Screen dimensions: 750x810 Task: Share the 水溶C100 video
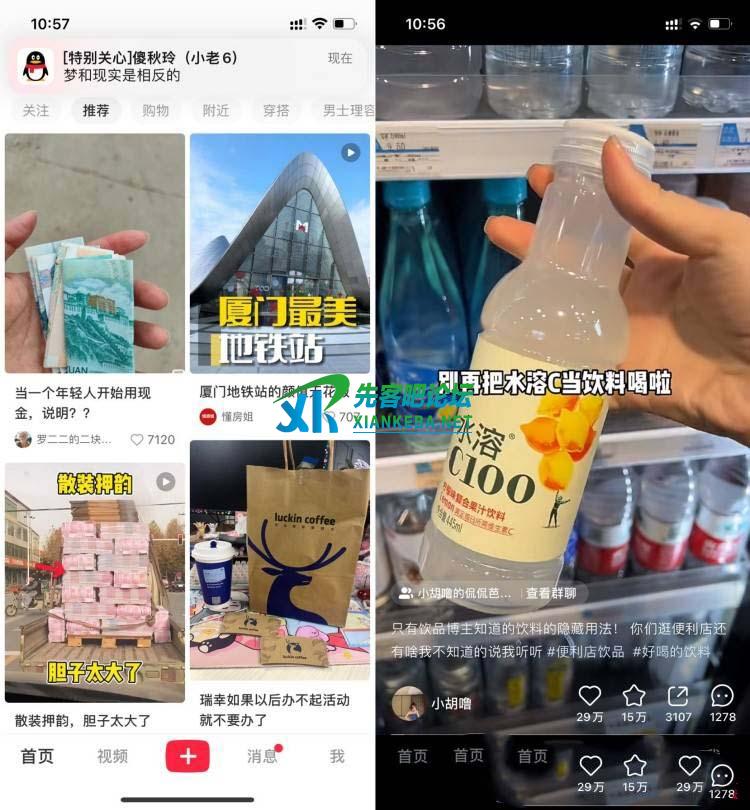click(678, 697)
